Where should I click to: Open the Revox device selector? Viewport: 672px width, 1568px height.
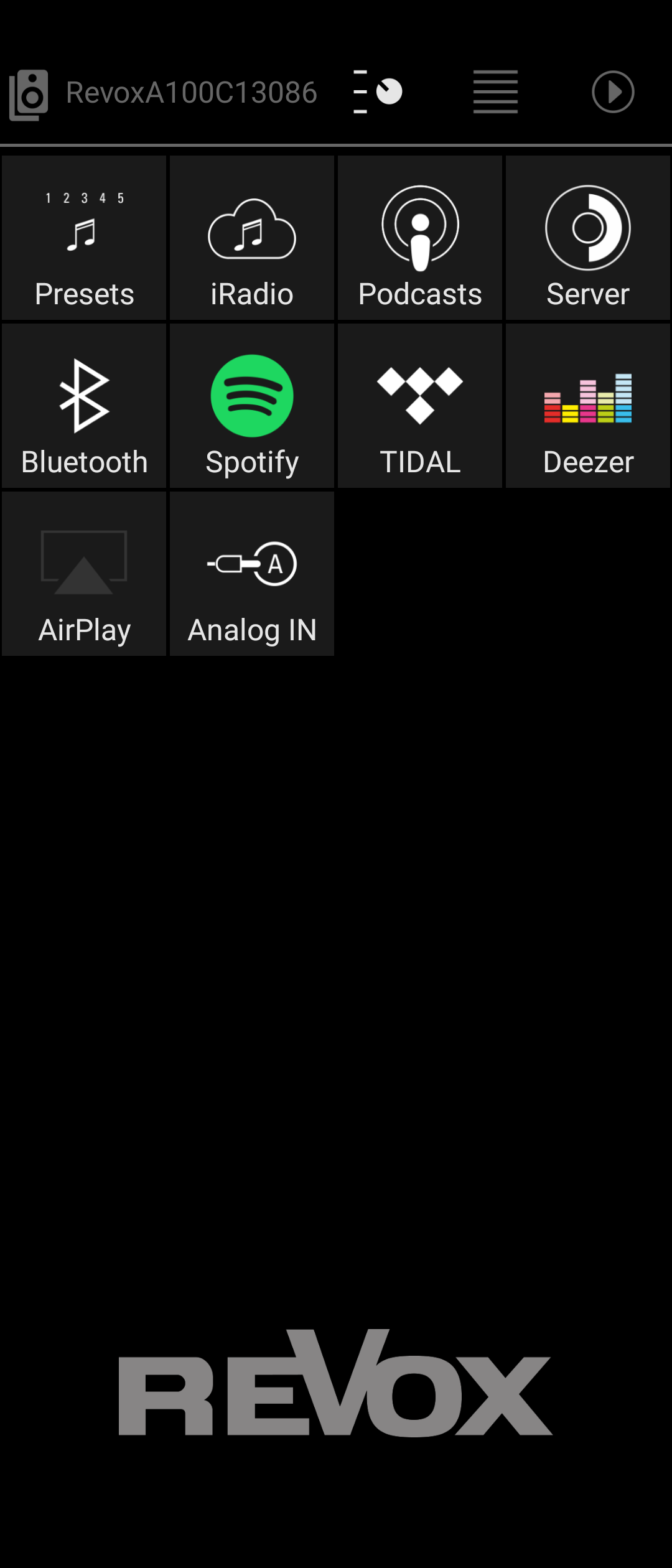pyautogui.click(x=162, y=93)
